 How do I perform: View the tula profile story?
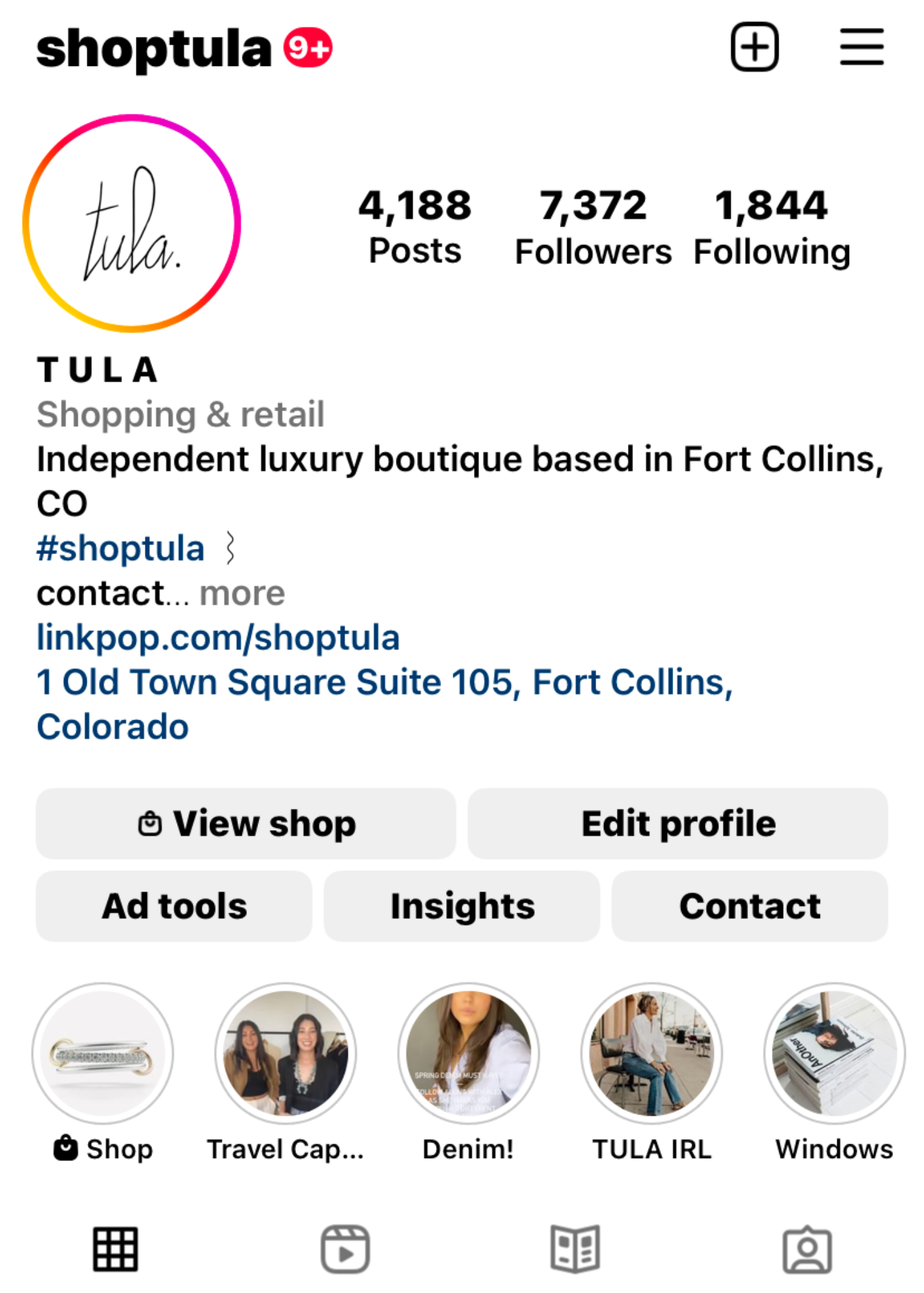tap(132, 224)
